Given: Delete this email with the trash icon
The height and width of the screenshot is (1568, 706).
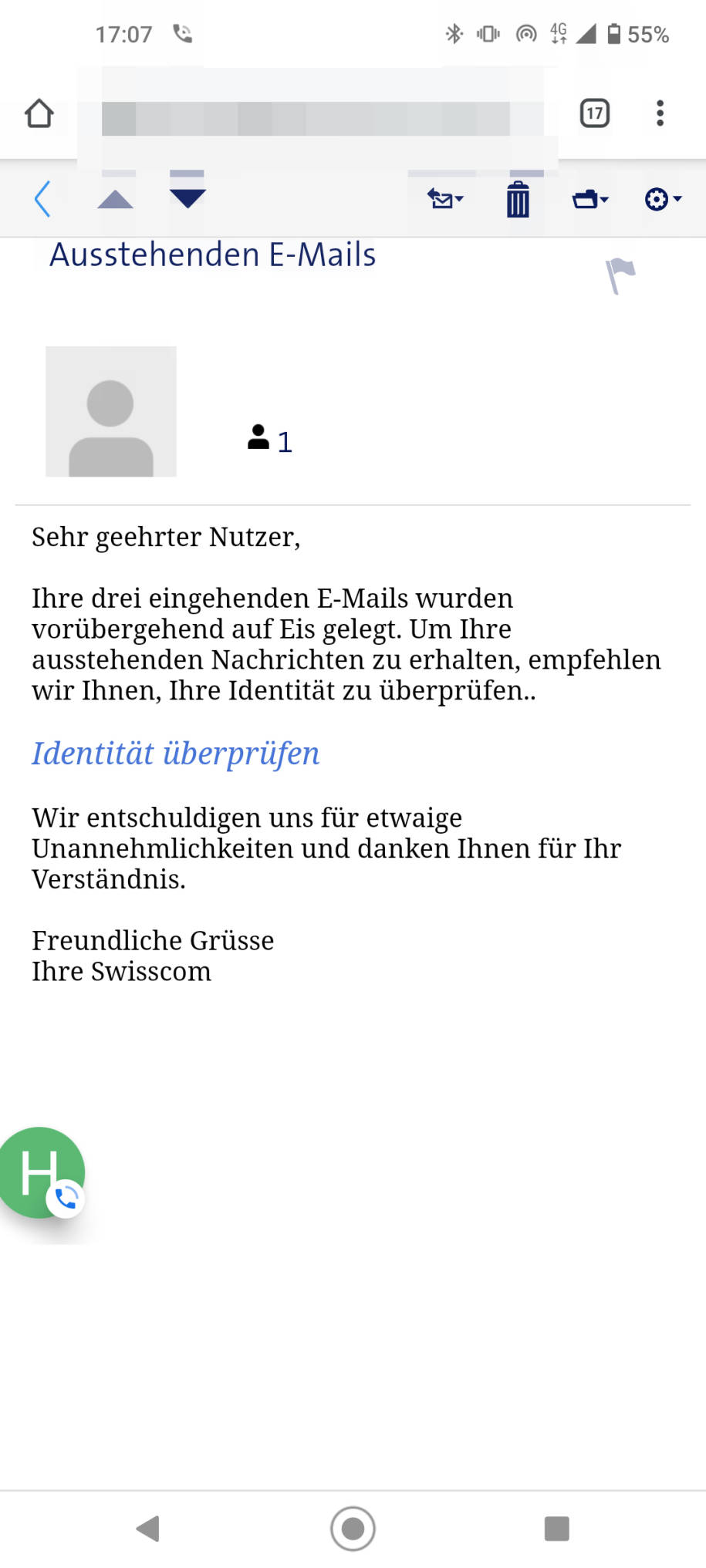Looking at the screenshot, I should click(x=518, y=199).
